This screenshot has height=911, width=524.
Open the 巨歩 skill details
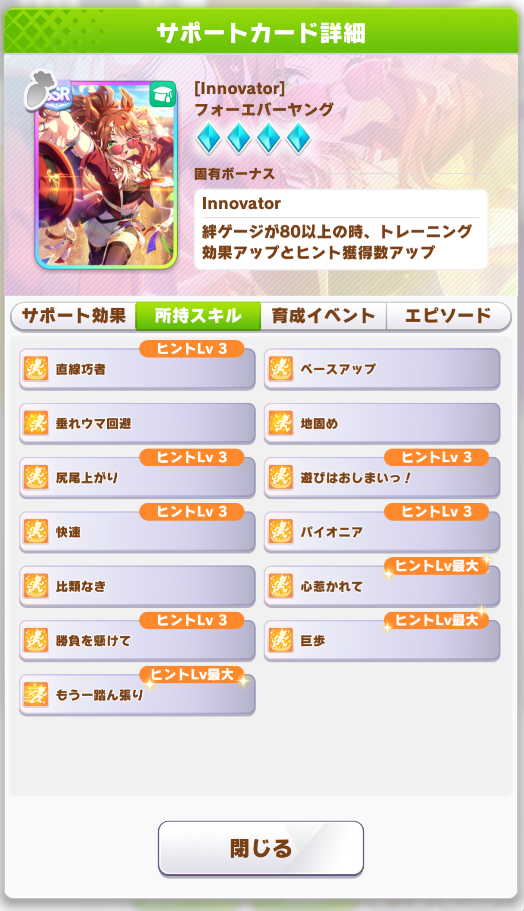pyautogui.click(x=382, y=640)
